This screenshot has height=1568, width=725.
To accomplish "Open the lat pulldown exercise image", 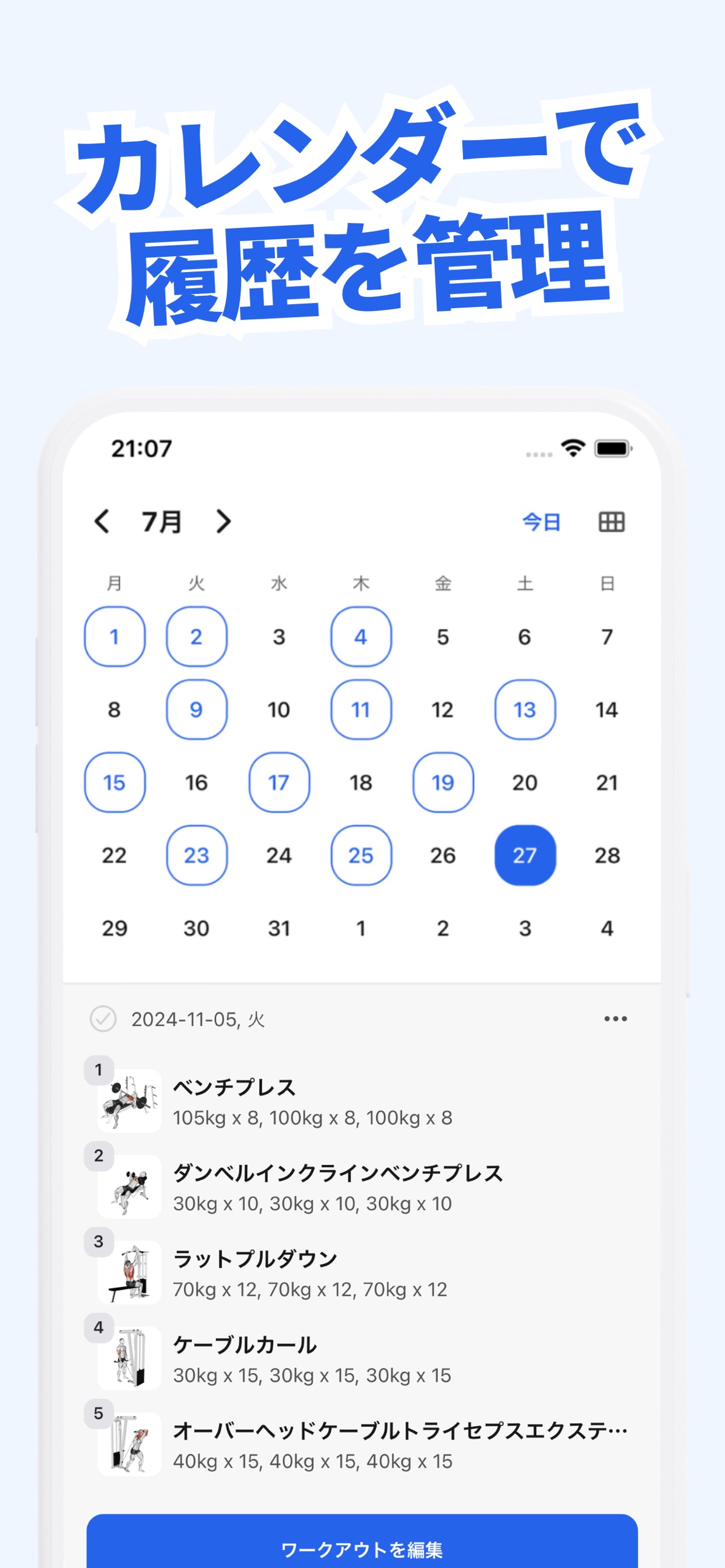I will [129, 1273].
